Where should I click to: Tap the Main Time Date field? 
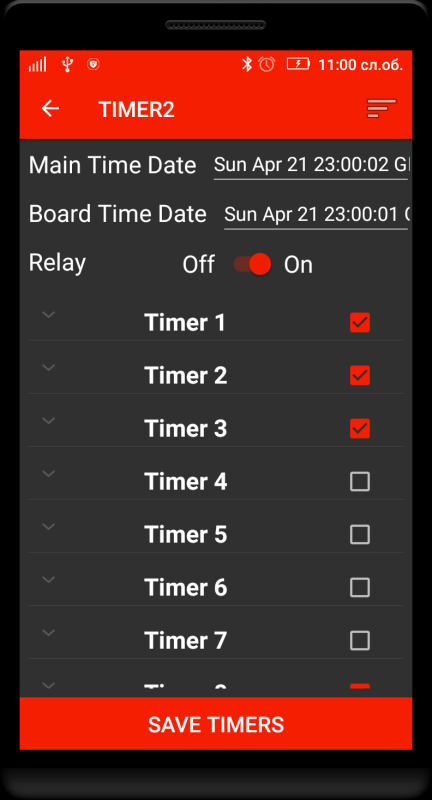(x=311, y=165)
